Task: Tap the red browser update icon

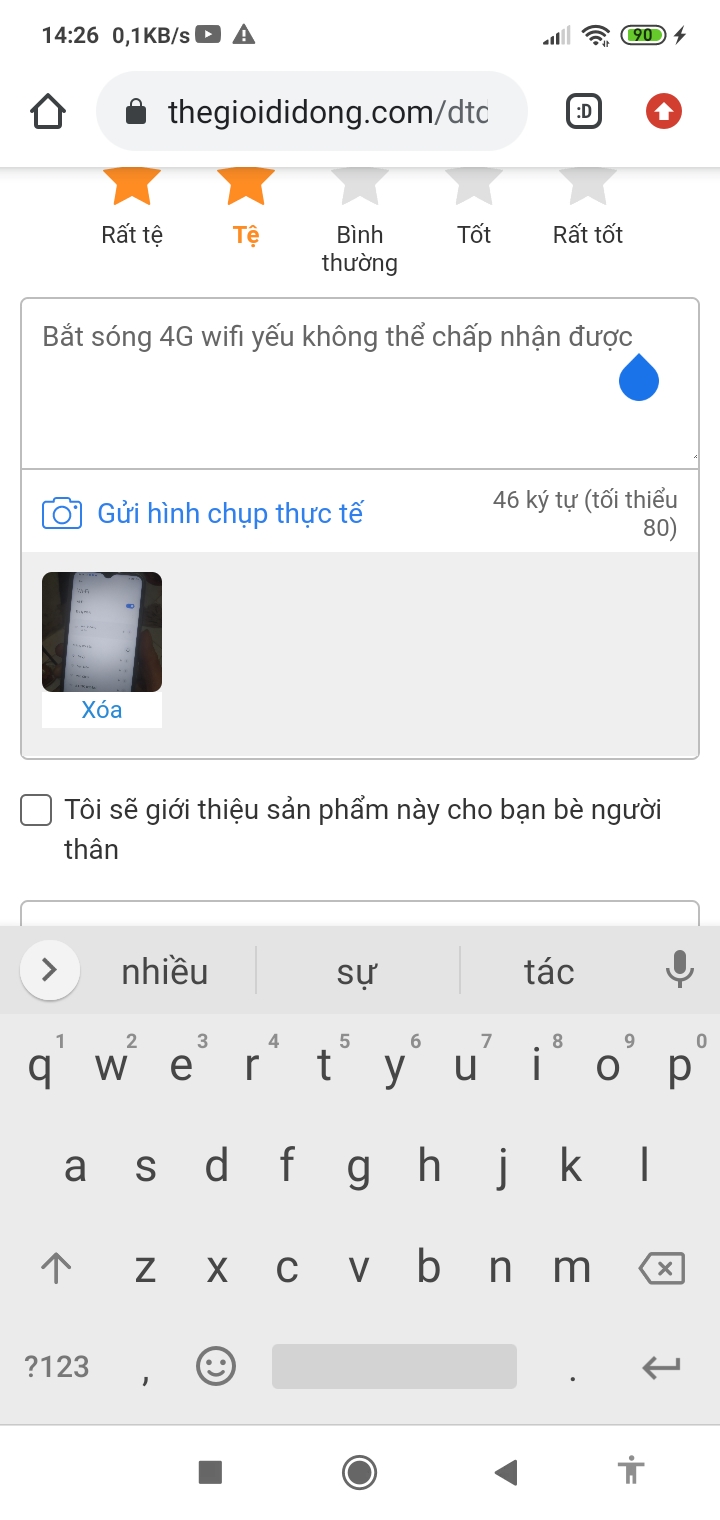Action: coord(663,112)
